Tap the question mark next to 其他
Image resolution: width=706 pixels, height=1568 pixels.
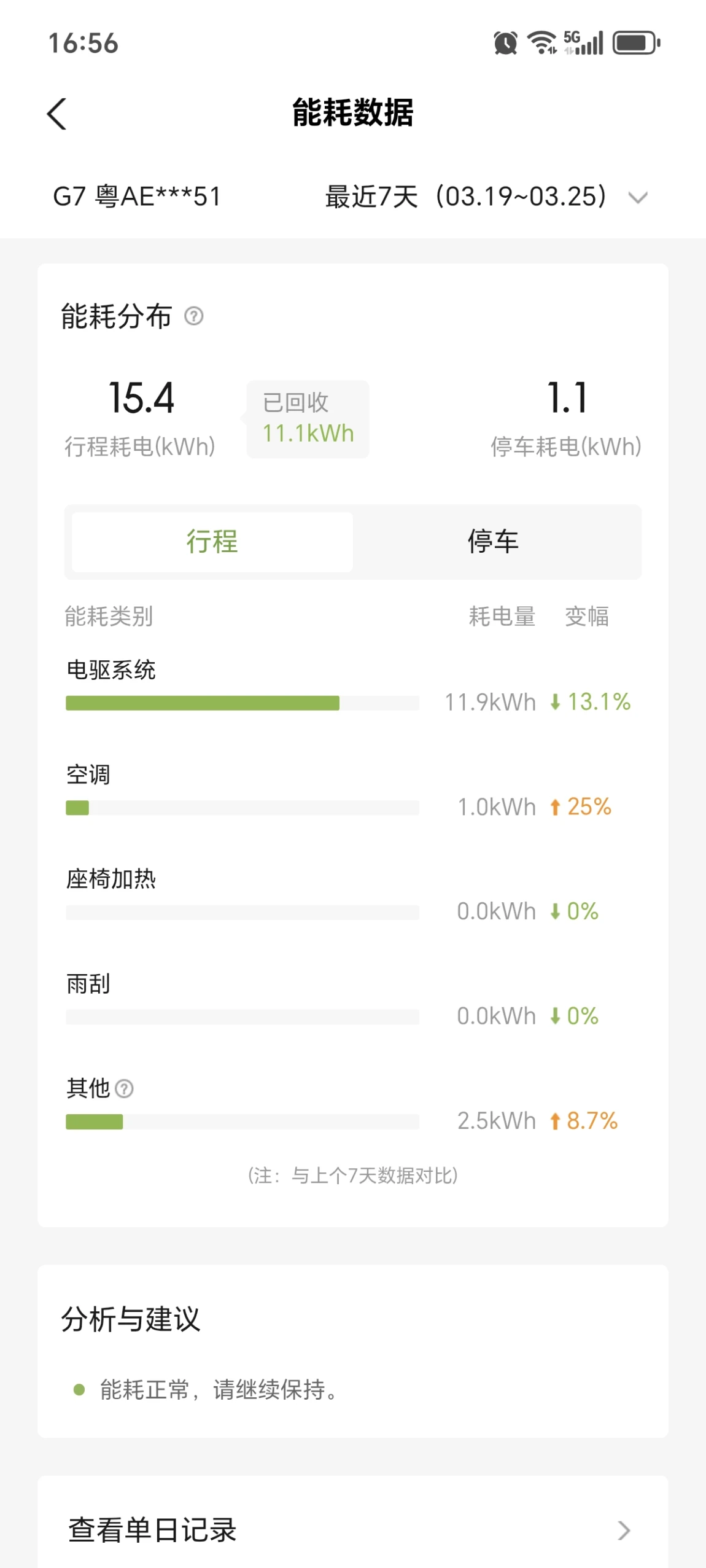click(x=125, y=1089)
